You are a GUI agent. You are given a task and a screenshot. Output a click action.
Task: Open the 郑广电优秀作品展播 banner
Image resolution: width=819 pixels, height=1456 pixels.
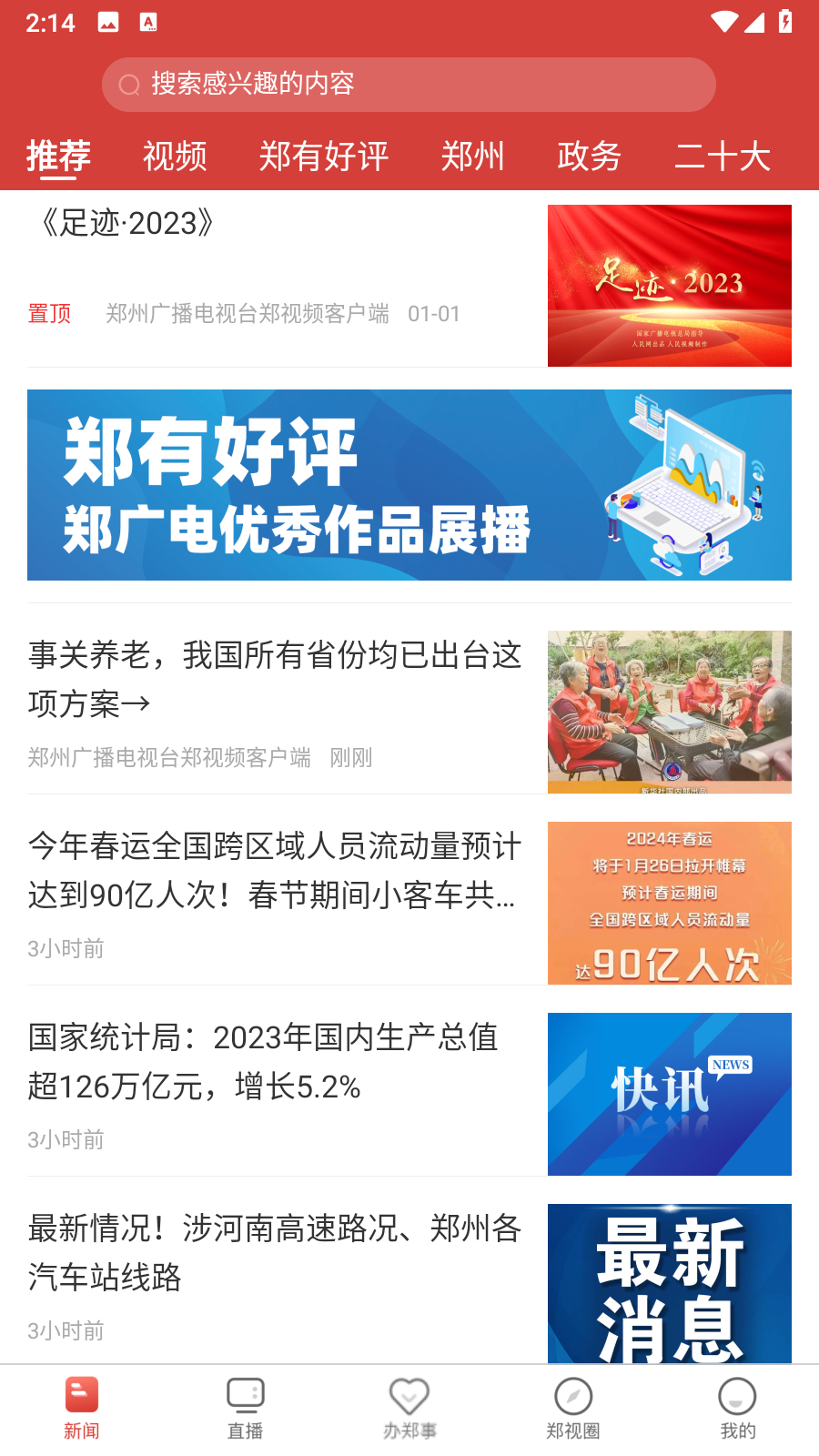(x=409, y=485)
